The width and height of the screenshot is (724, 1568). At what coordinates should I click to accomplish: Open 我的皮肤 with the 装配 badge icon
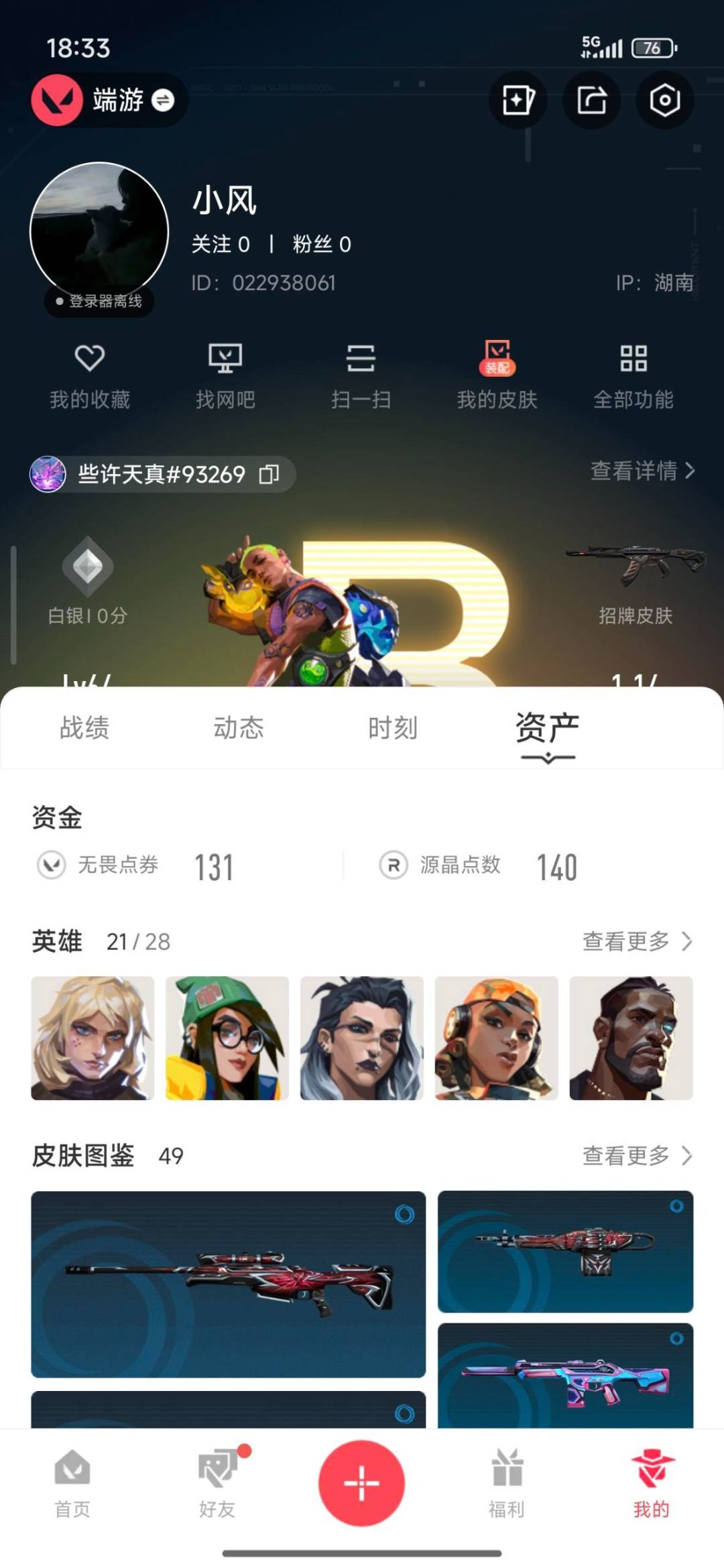point(496,374)
